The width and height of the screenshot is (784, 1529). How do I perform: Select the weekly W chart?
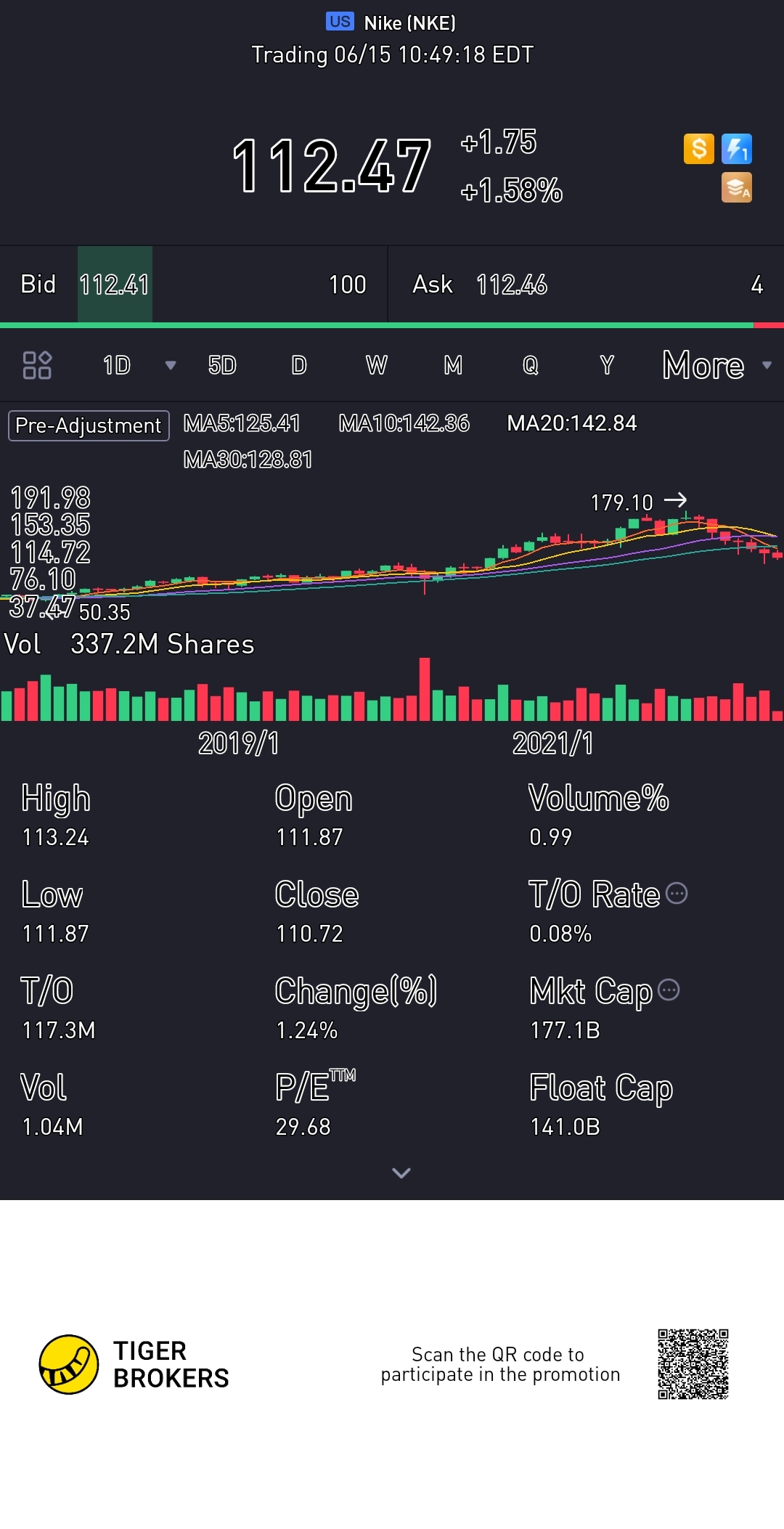tap(376, 365)
